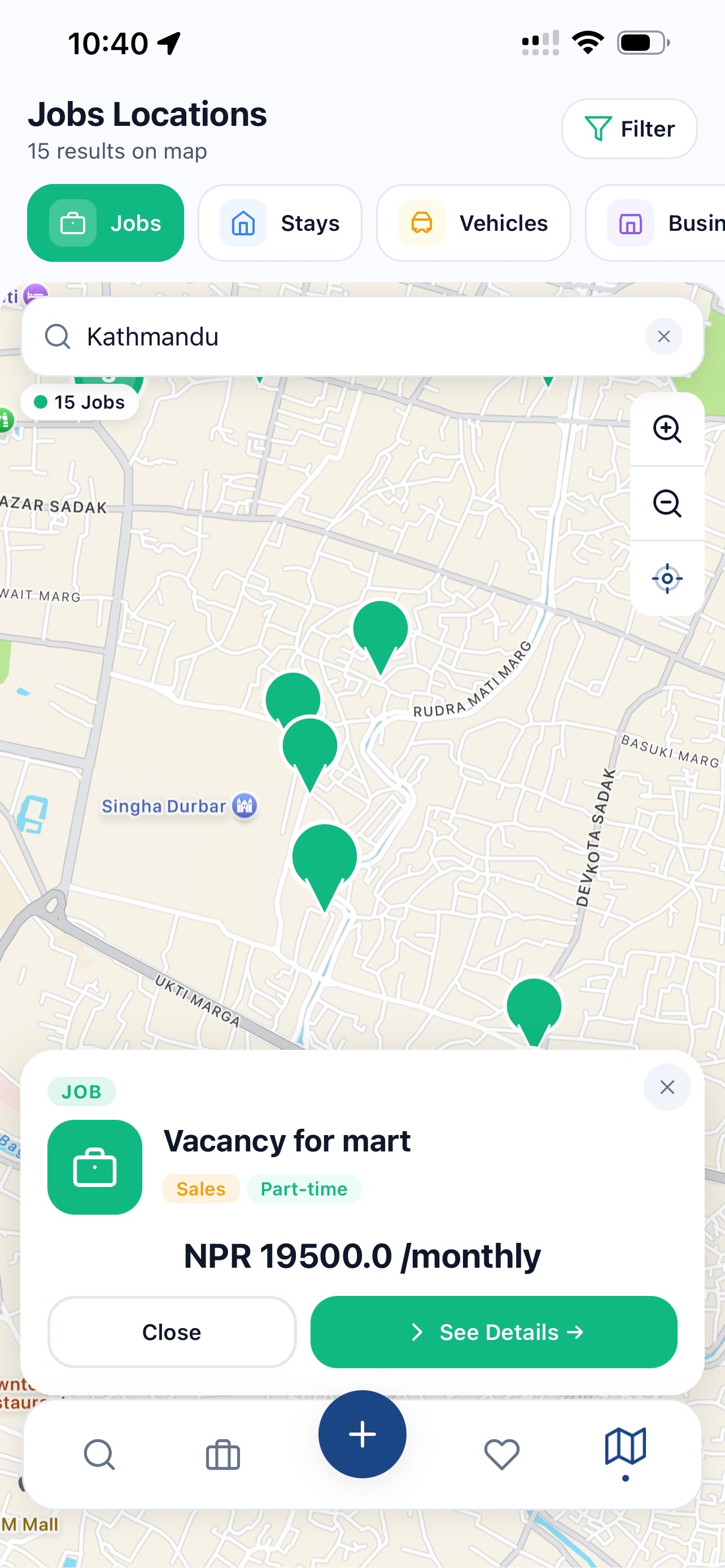Open the map view icon in bottom bar
This screenshot has width=725, height=1568.
click(x=624, y=1451)
